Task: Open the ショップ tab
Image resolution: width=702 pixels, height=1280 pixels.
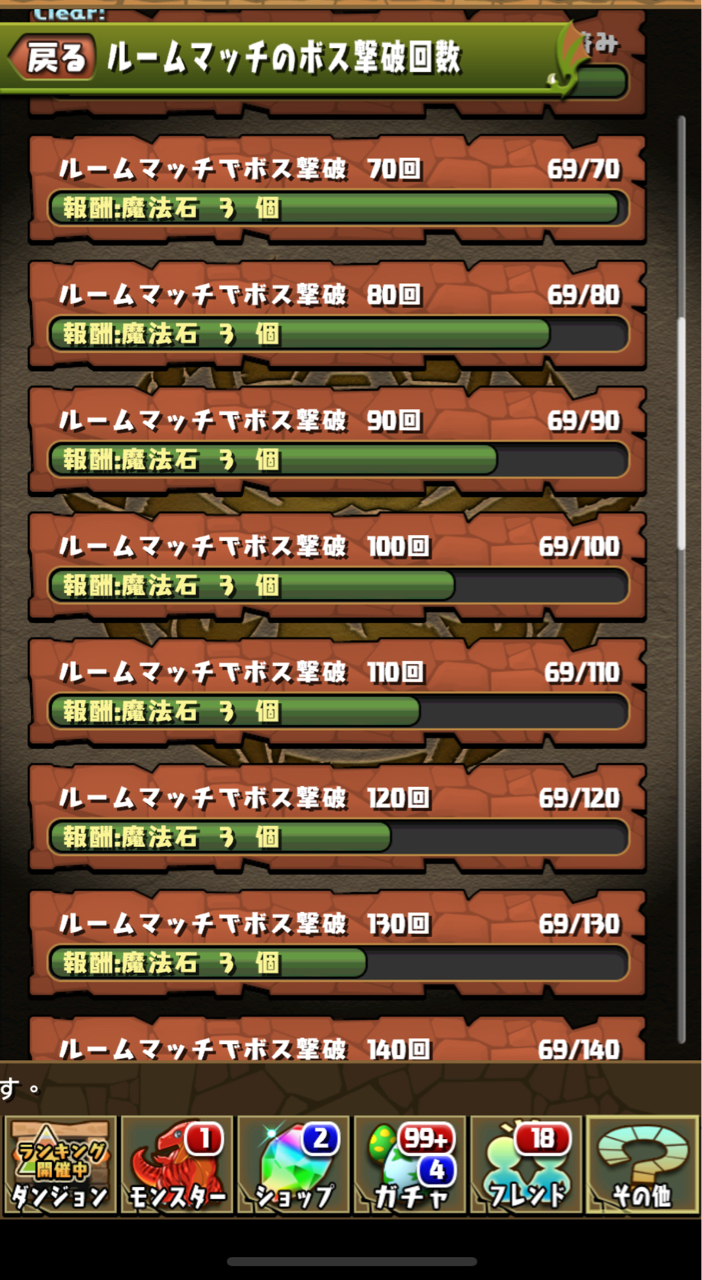Action: tap(293, 1165)
